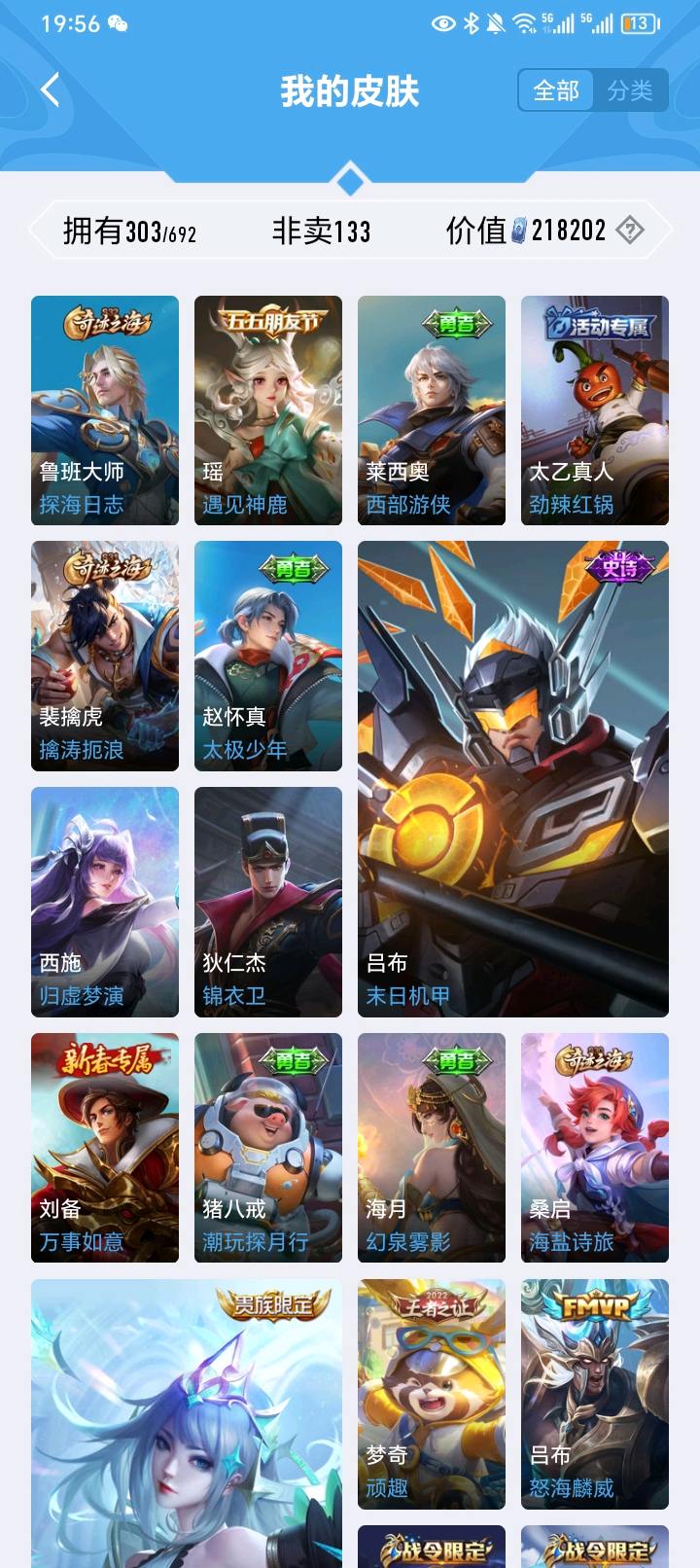
Task: Select the 全部 tab
Action: pyautogui.click(x=556, y=90)
